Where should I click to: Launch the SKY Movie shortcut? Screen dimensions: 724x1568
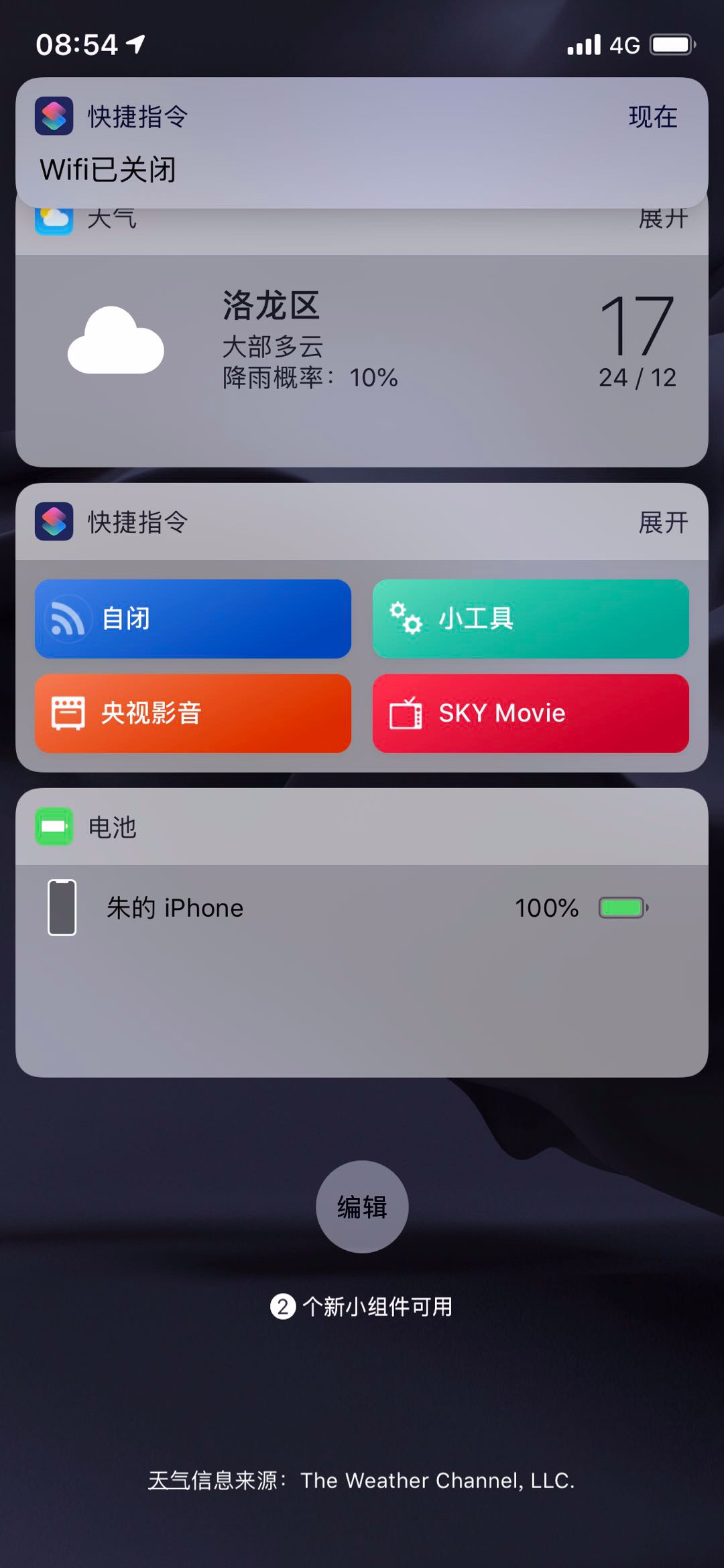(x=530, y=713)
